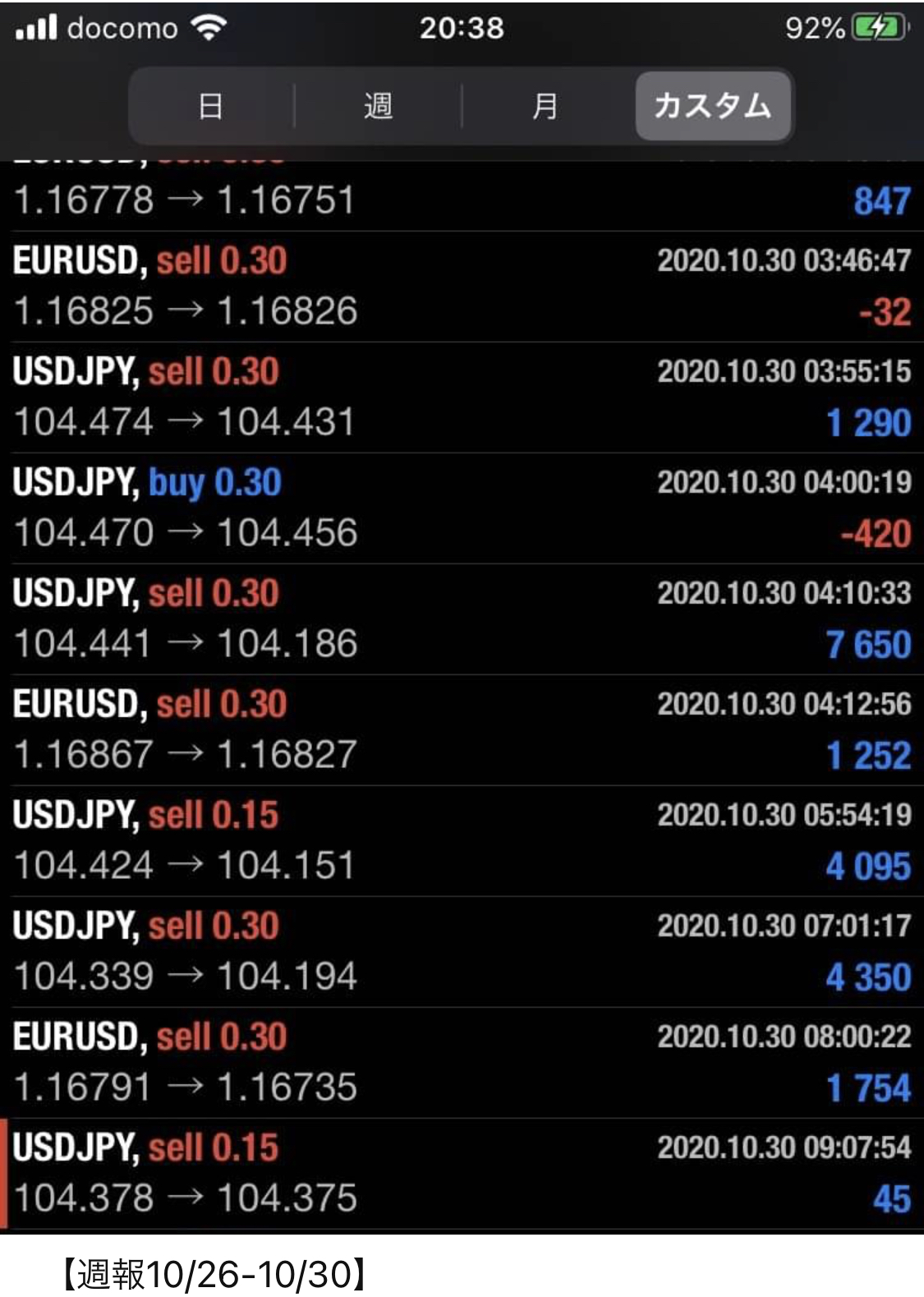Open the USDJPY sell trade closed at 07:01:17
This screenshot has width=924, height=1297.
pos(462,951)
